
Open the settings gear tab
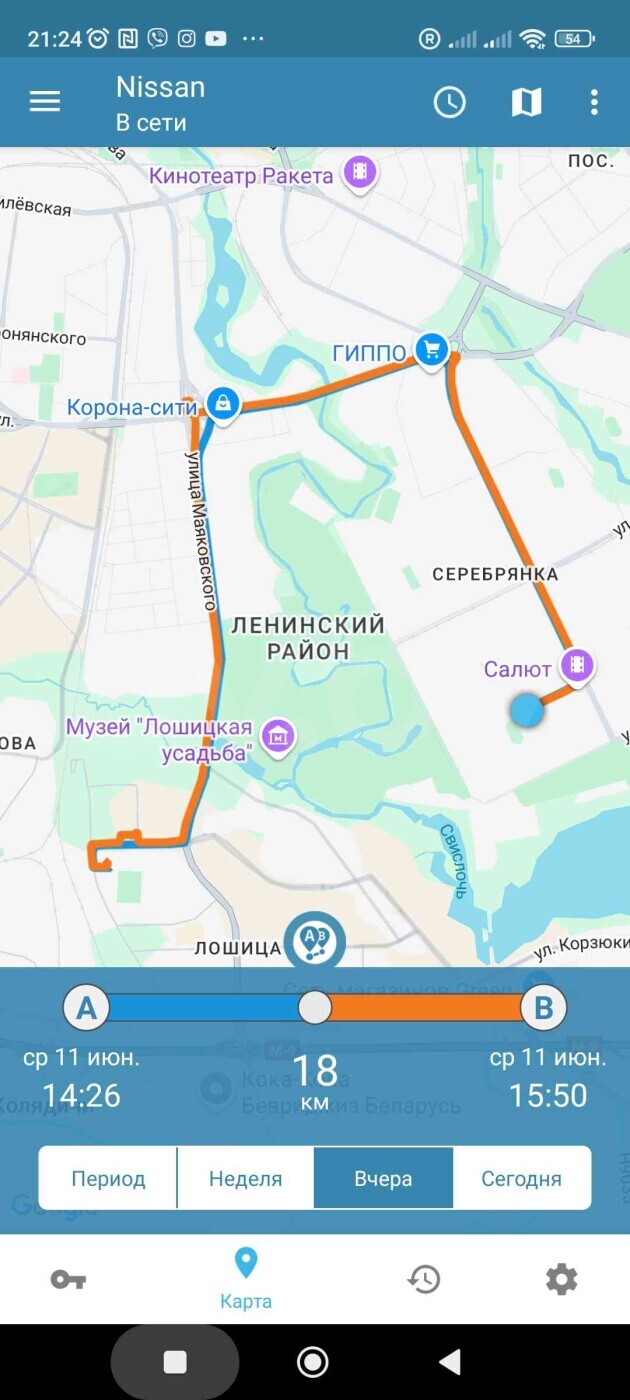coord(561,1279)
